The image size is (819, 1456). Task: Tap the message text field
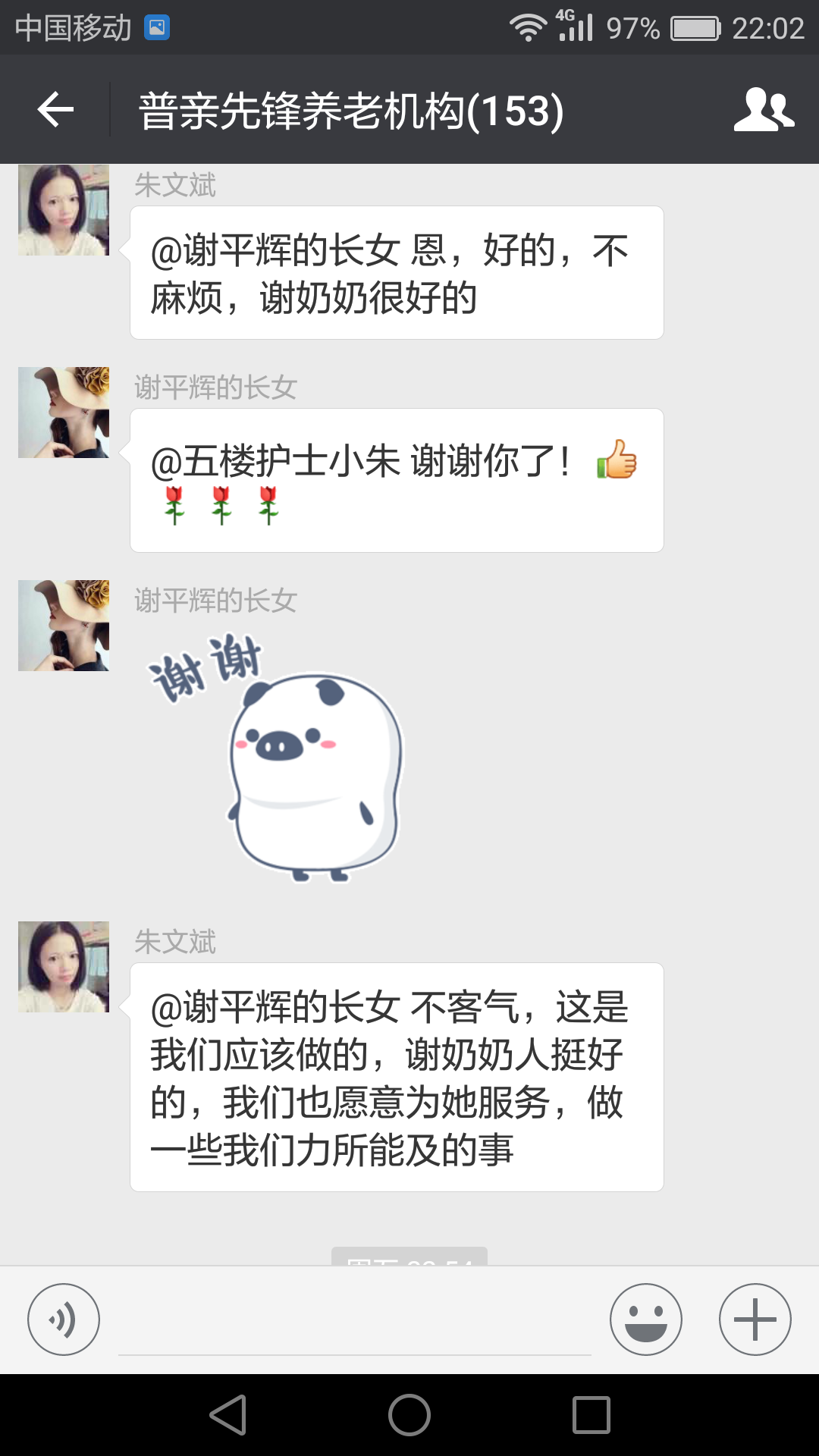click(354, 1323)
